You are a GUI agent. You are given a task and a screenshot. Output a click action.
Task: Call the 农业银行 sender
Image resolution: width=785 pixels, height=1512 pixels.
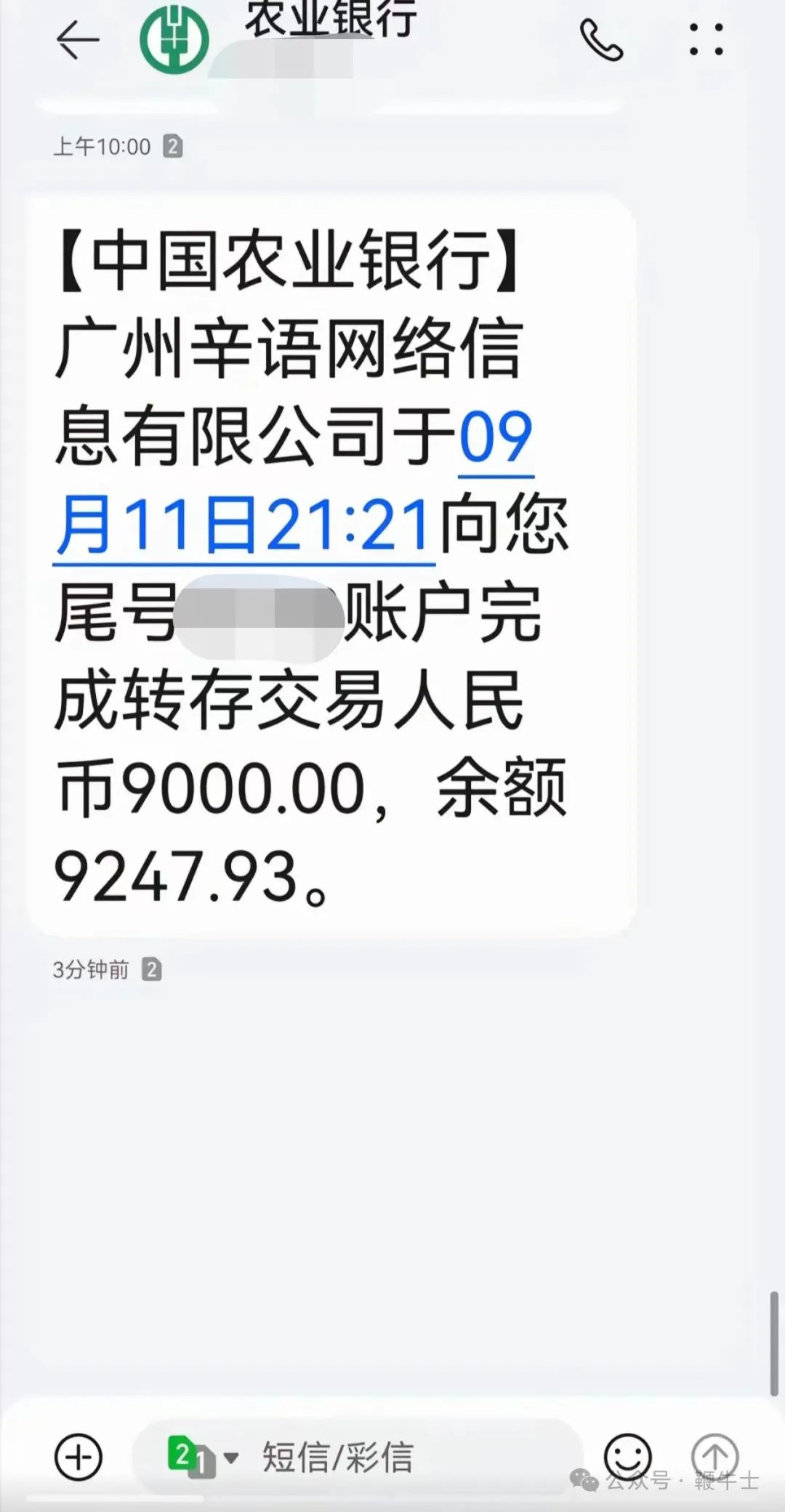(601, 40)
